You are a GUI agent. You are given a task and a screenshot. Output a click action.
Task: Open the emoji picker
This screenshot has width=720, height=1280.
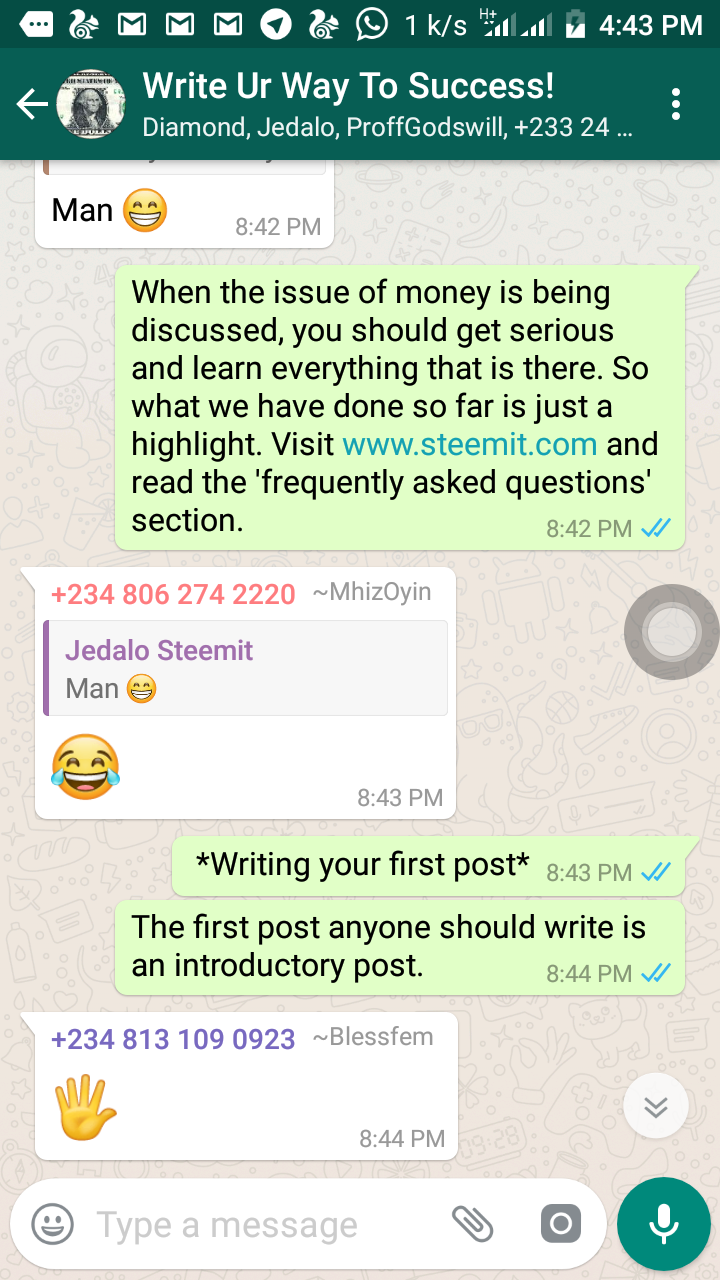[53, 1224]
